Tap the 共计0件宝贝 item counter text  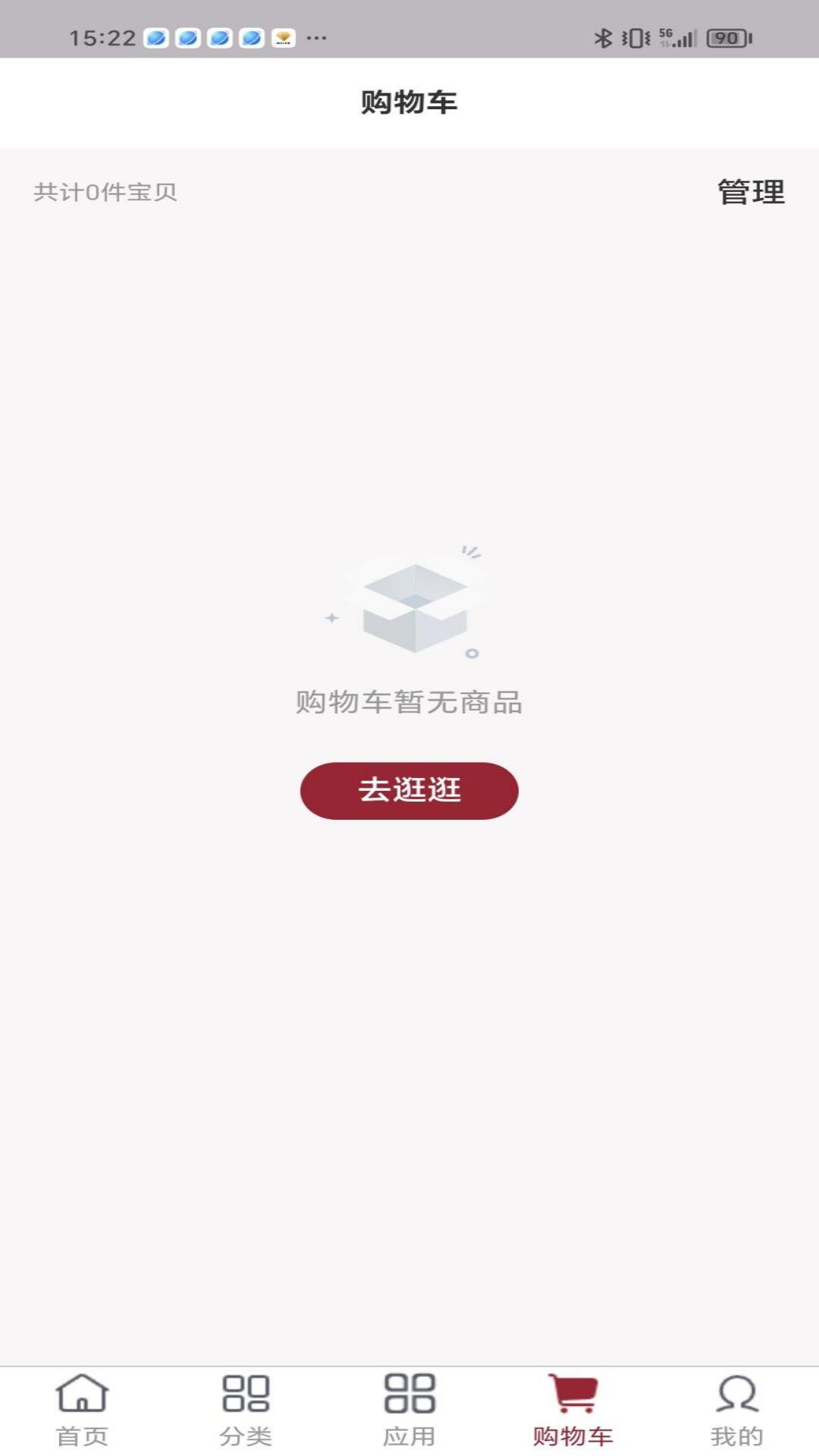[105, 191]
